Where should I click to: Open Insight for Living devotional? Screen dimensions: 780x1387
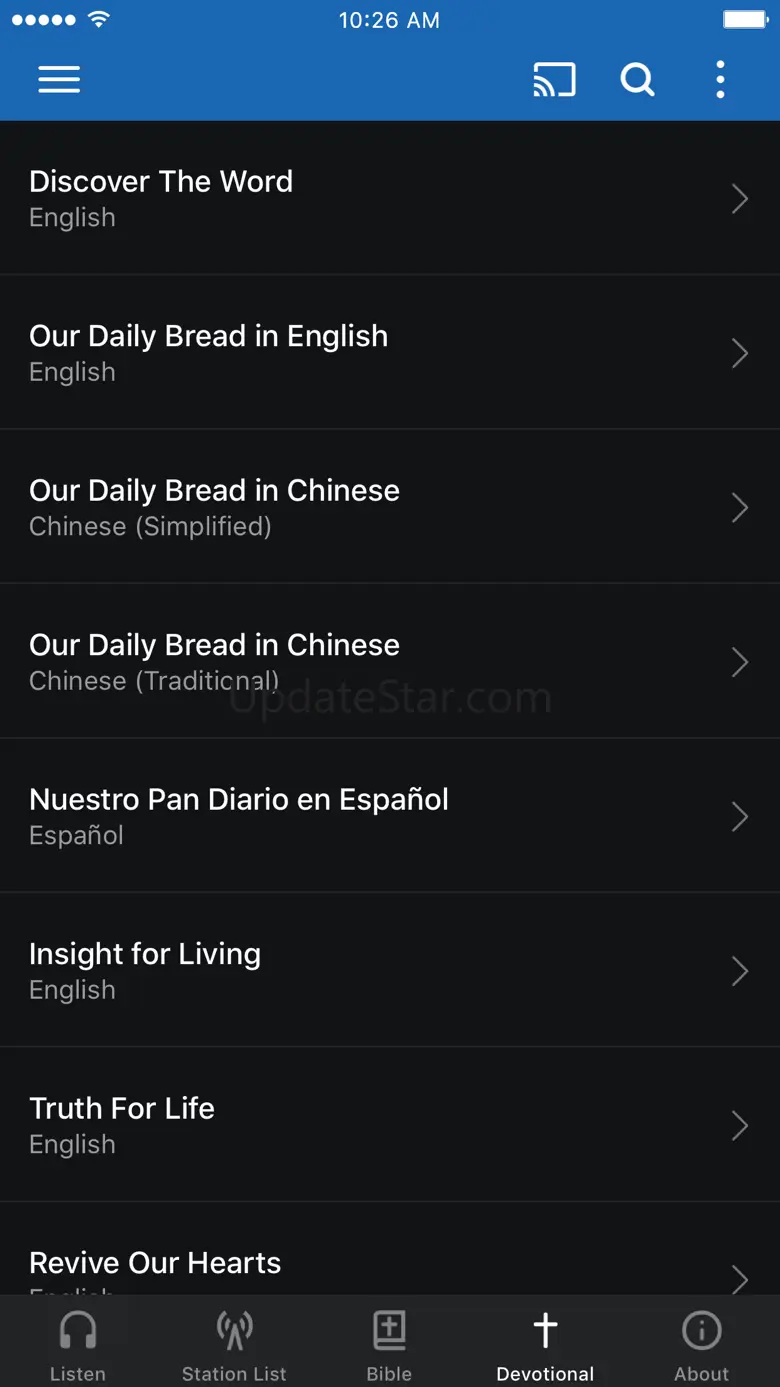(389, 970)
